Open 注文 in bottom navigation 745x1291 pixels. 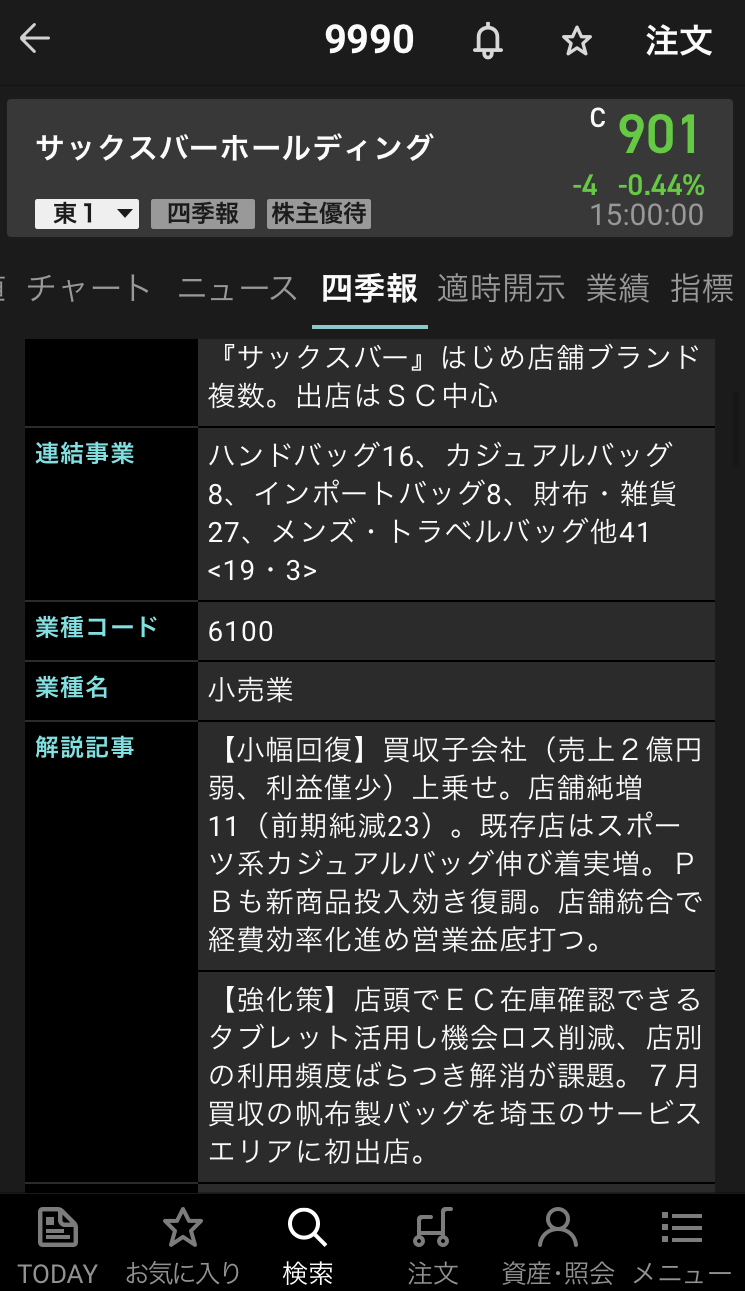[432, 1243]
